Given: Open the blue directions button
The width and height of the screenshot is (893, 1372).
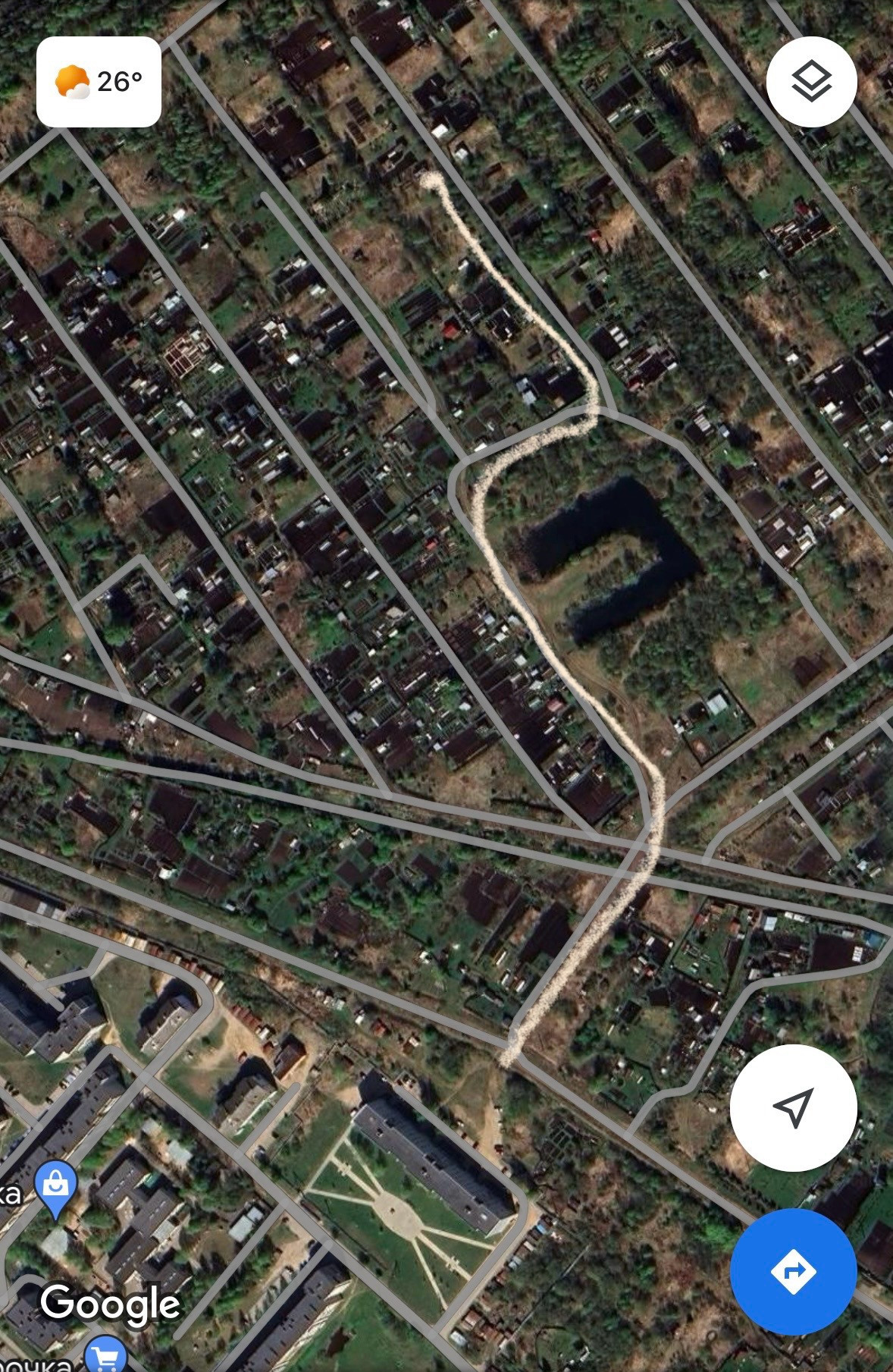Looking at the screenshot, I should click(x=793, y=1272).
